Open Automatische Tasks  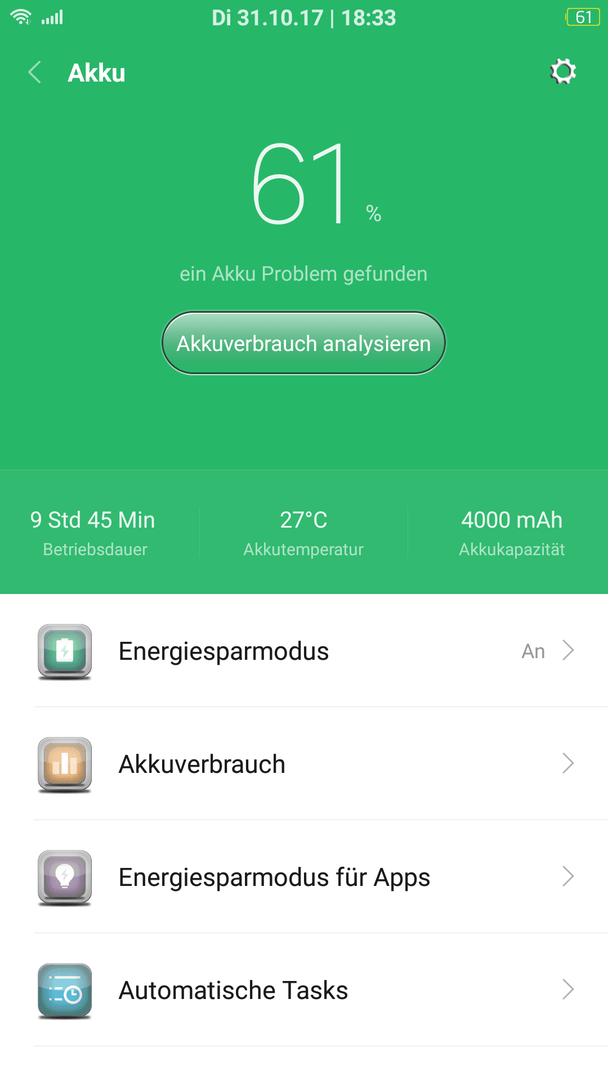point(304,990)
